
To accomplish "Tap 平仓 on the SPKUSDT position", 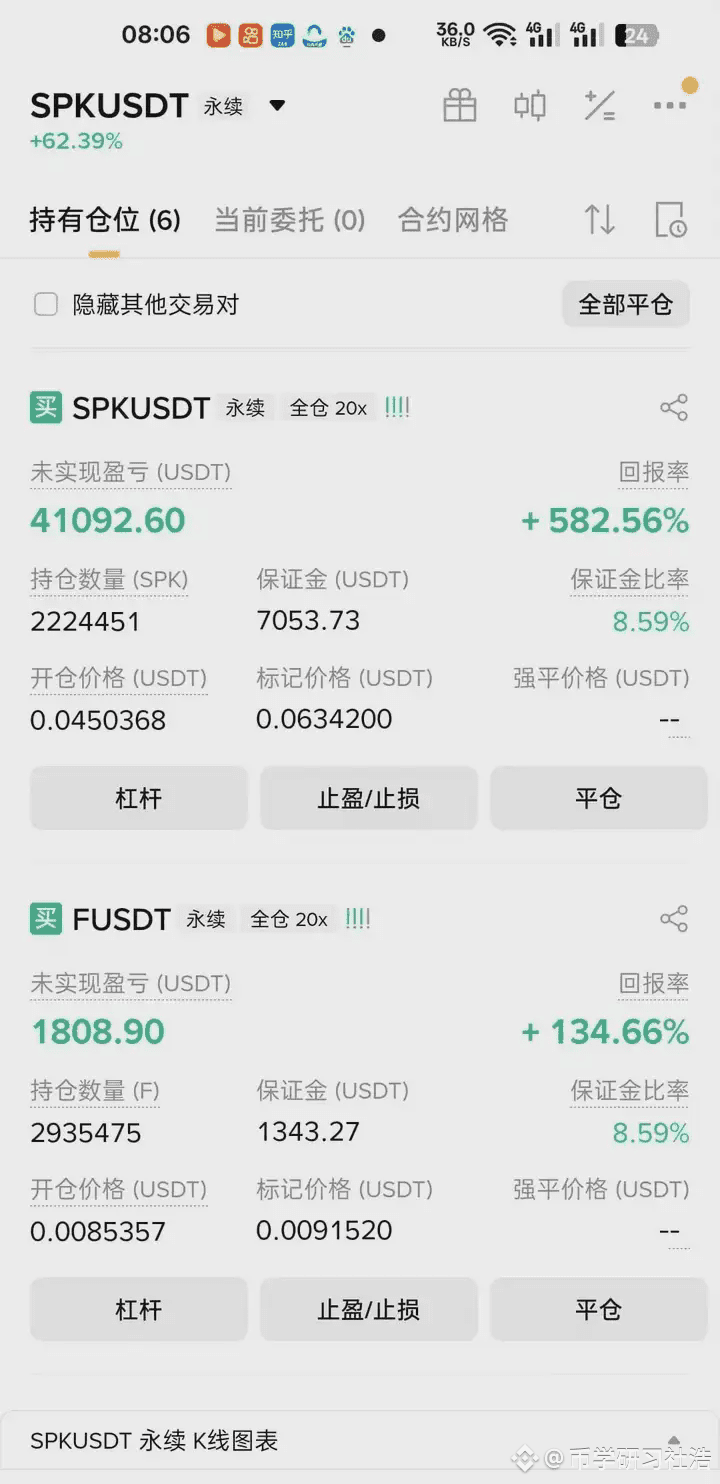I will [x=598, y=798].
